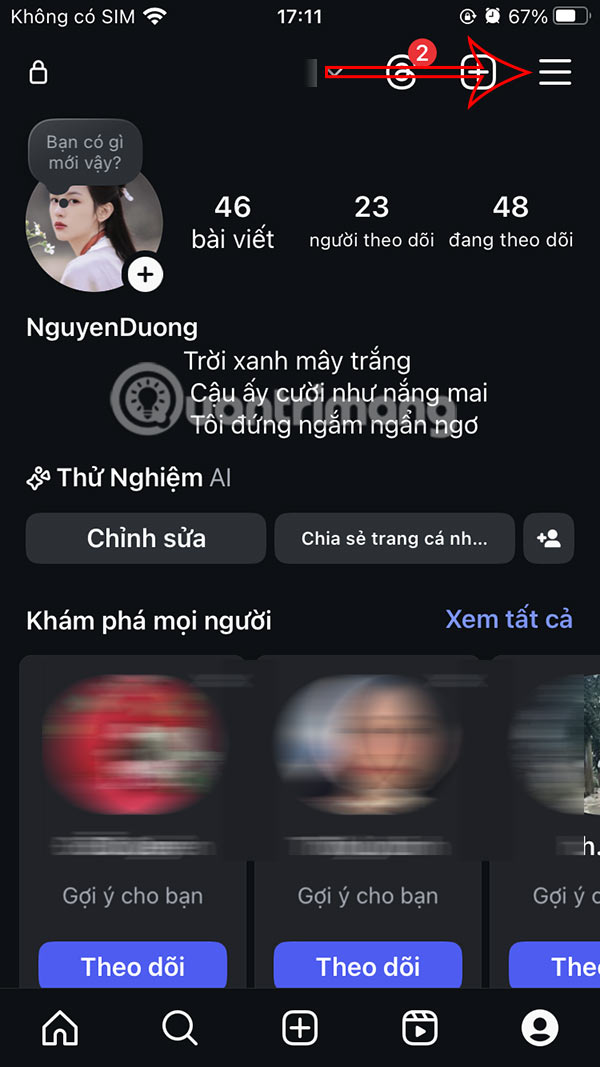Tap the discover people add-person icon
Viewport: 600px width, 1067px height.
[548, 539]
